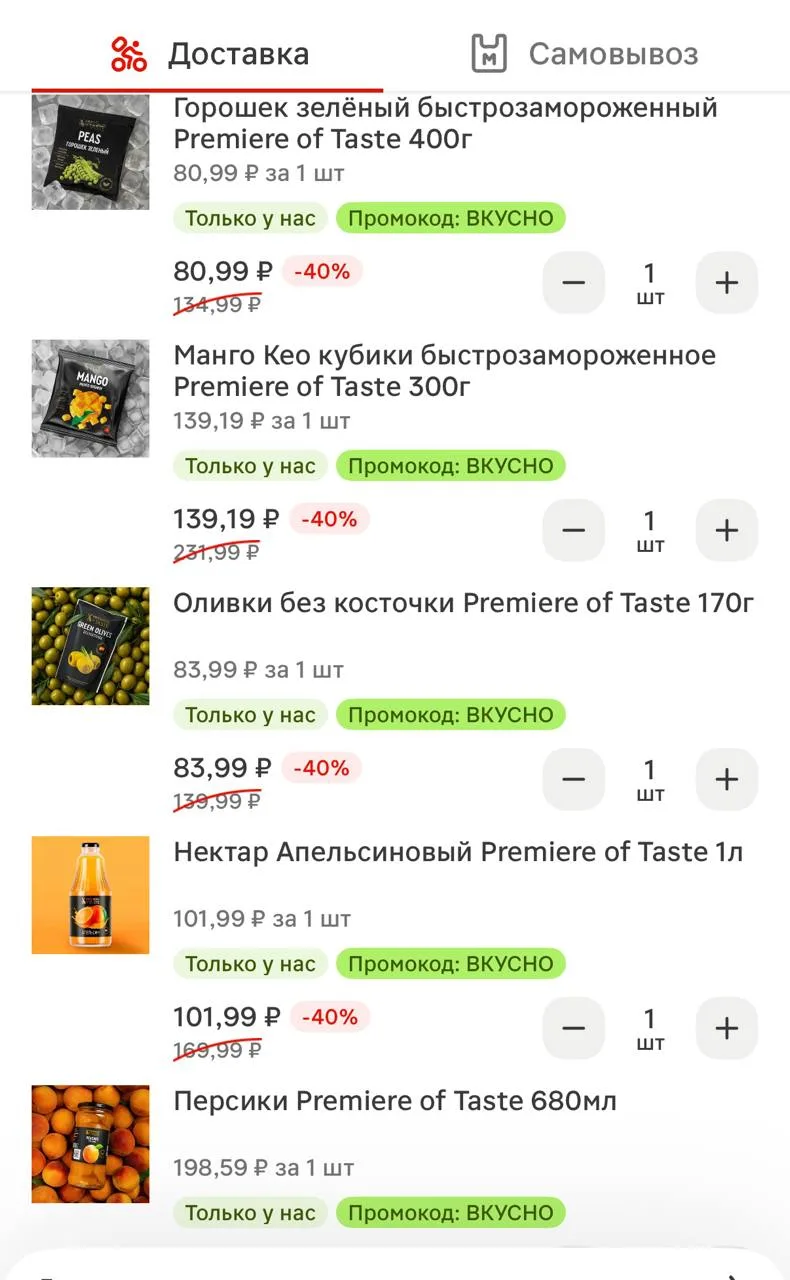Screen dimensions: 790x1280
Task: Decrease quantity of Горошек зелёный
Action: (574, 283)
